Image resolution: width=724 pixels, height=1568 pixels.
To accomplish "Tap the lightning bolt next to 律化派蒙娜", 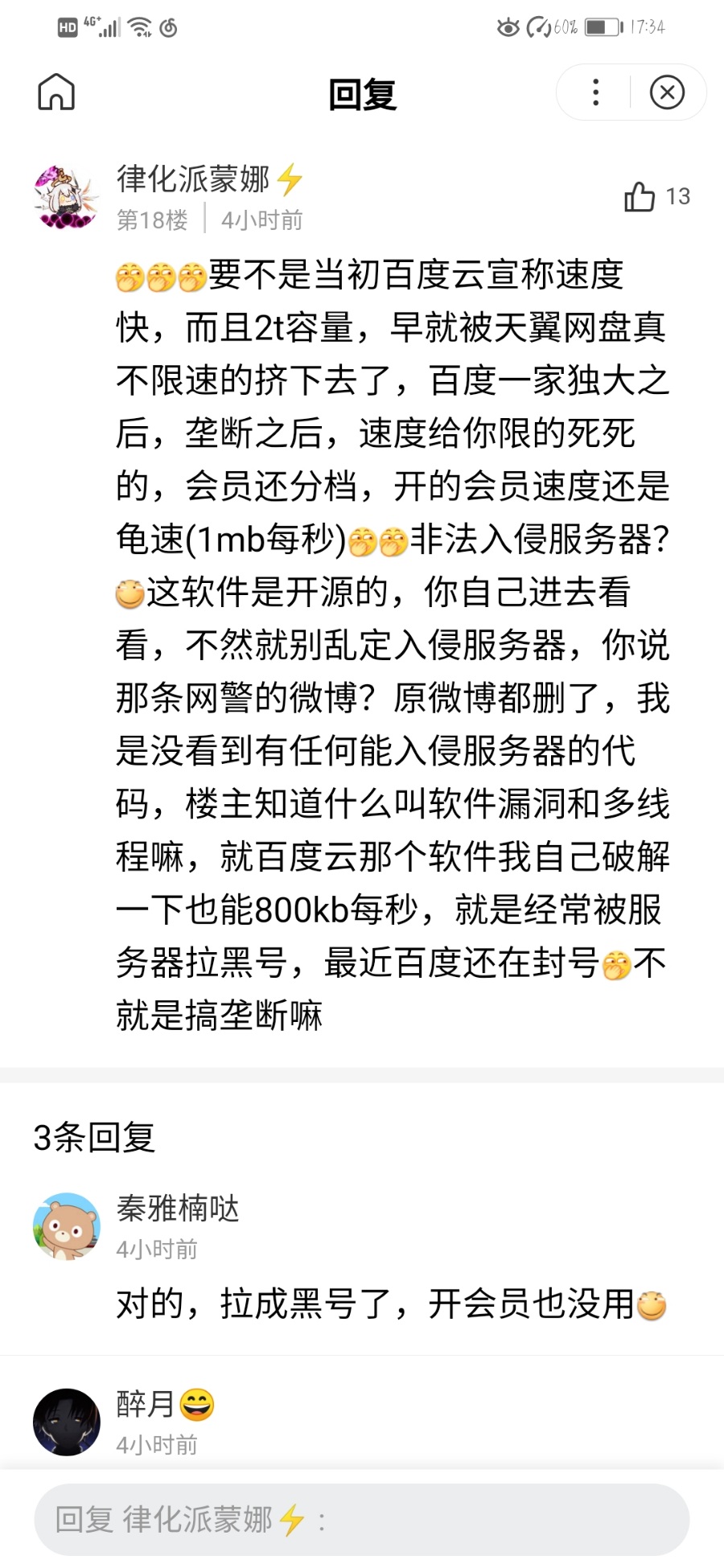I will coord(287,179).
